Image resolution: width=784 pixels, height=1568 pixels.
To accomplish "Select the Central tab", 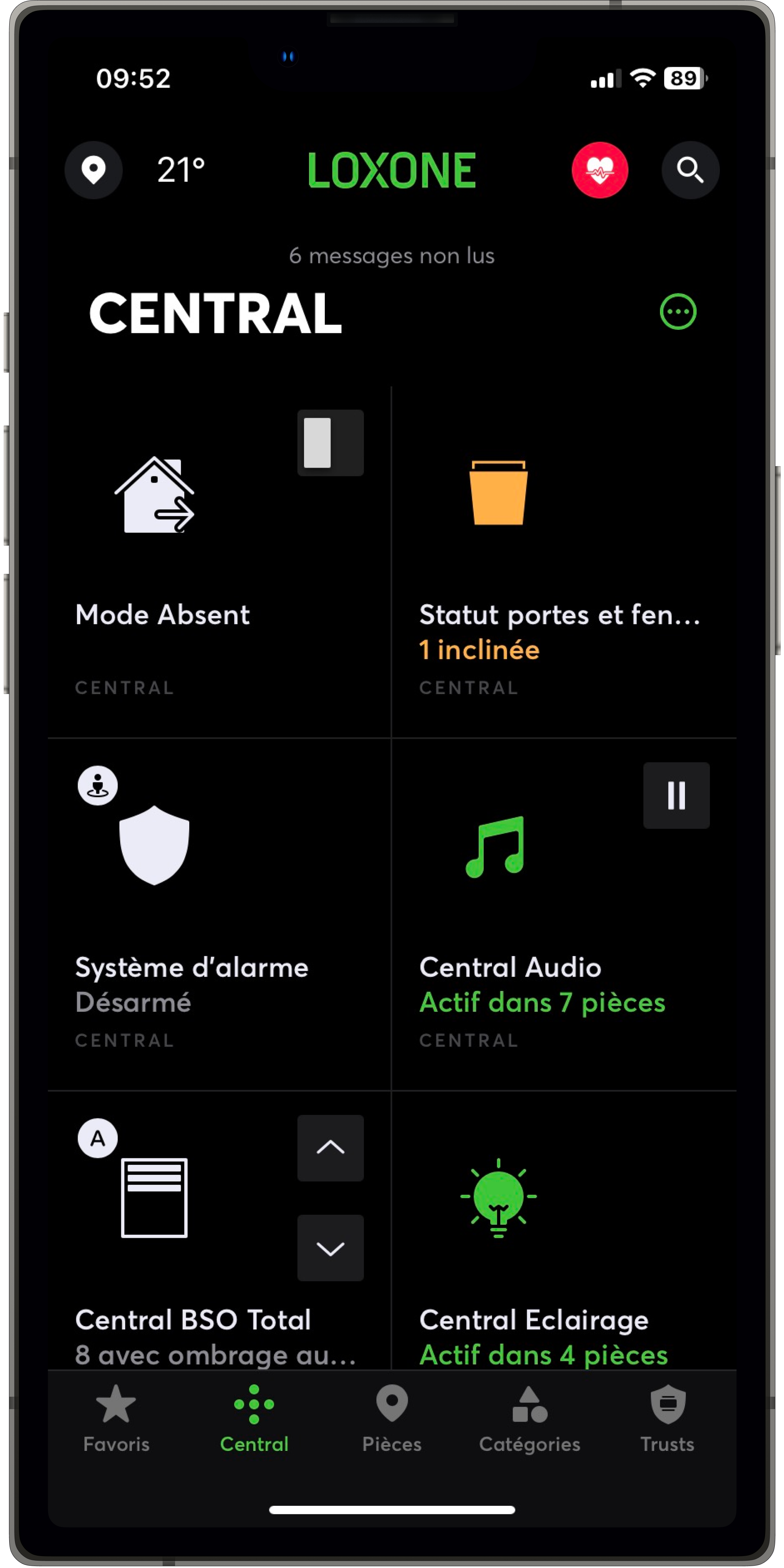I will [x=254, y=1418].
